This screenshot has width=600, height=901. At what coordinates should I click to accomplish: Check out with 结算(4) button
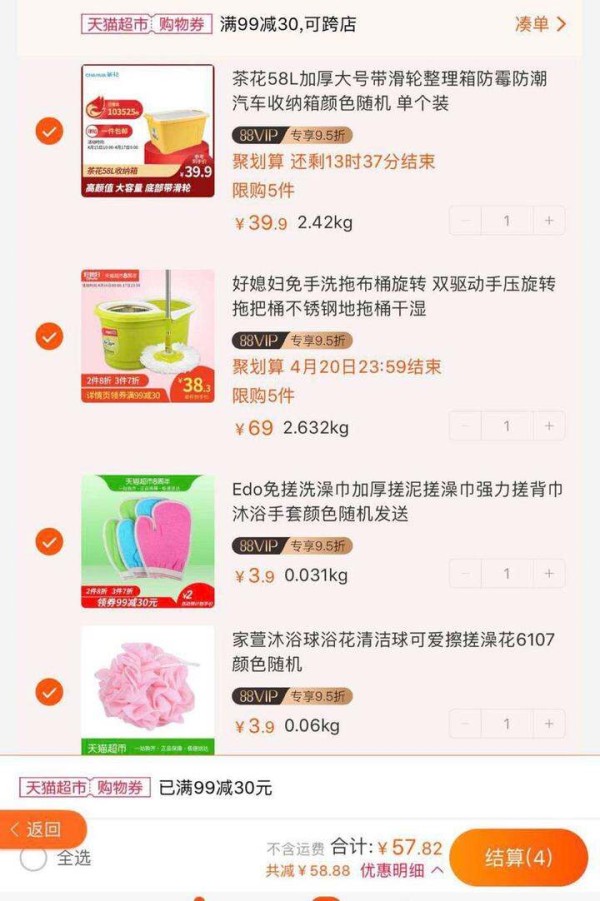(x=518, y=858)
